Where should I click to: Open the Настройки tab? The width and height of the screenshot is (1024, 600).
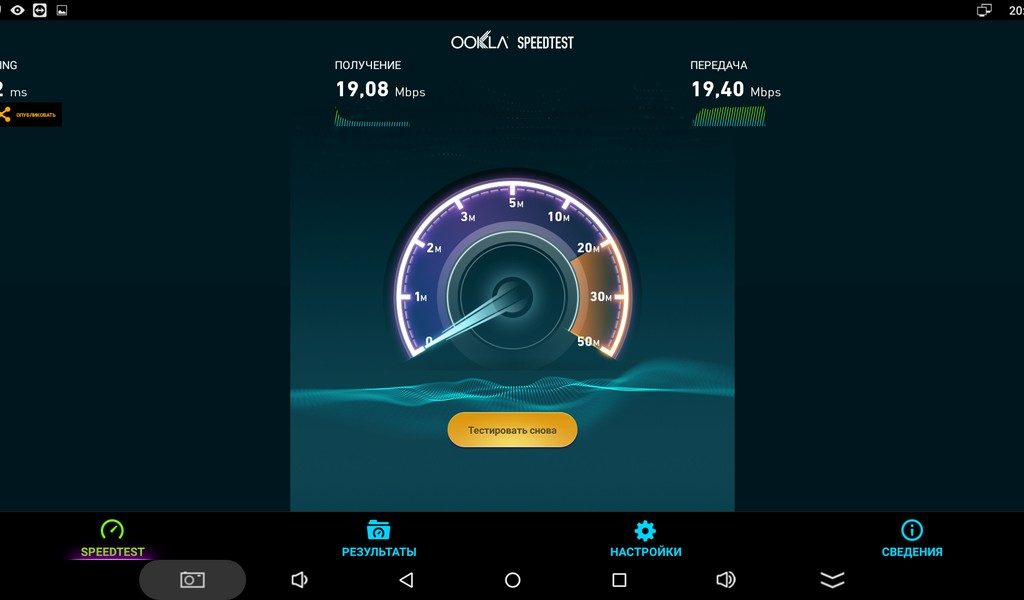click(x=646, y=539)
